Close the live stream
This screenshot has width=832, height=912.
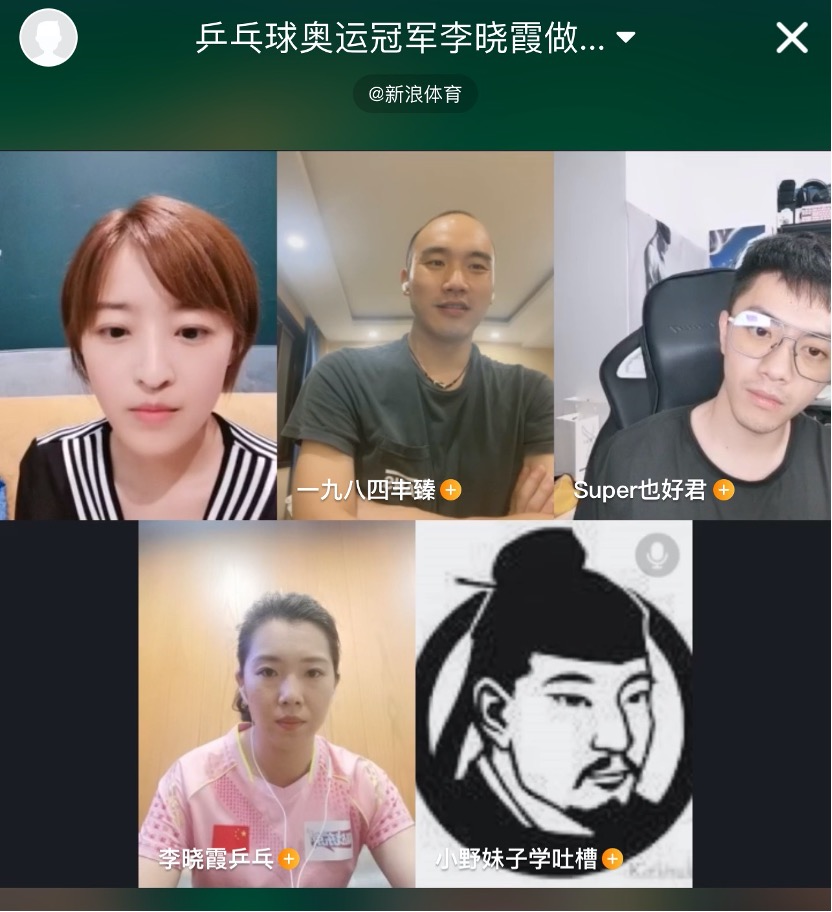tap(792, 38)
